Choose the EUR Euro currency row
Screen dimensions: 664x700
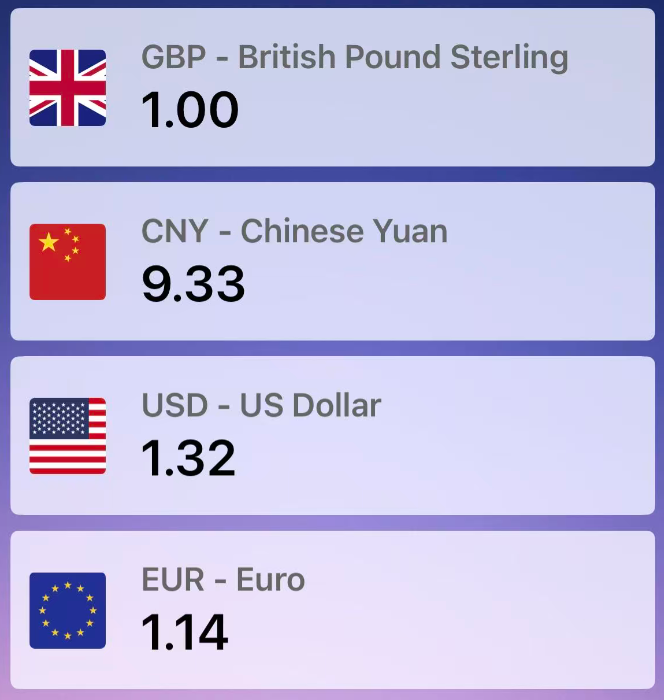pyautogui.click(x=332, y=610)
